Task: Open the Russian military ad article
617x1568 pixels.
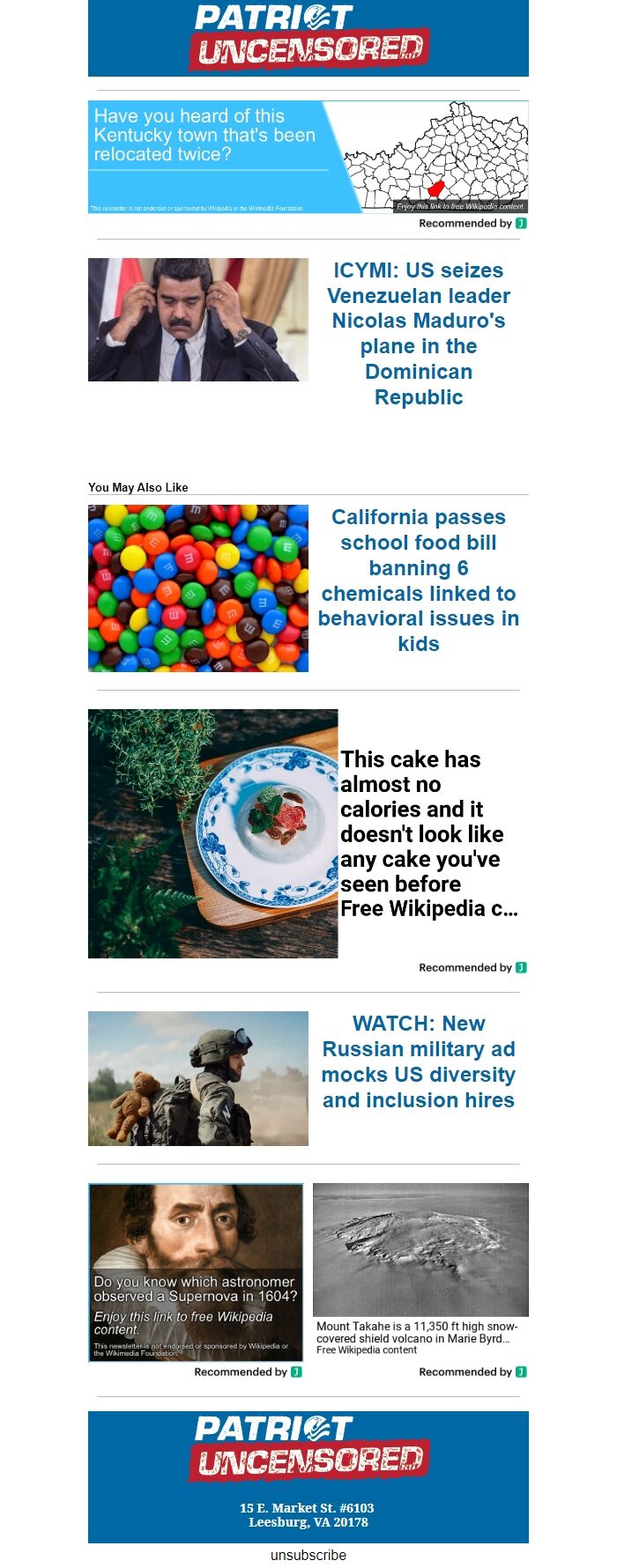Action: [x=418, y=1061]
